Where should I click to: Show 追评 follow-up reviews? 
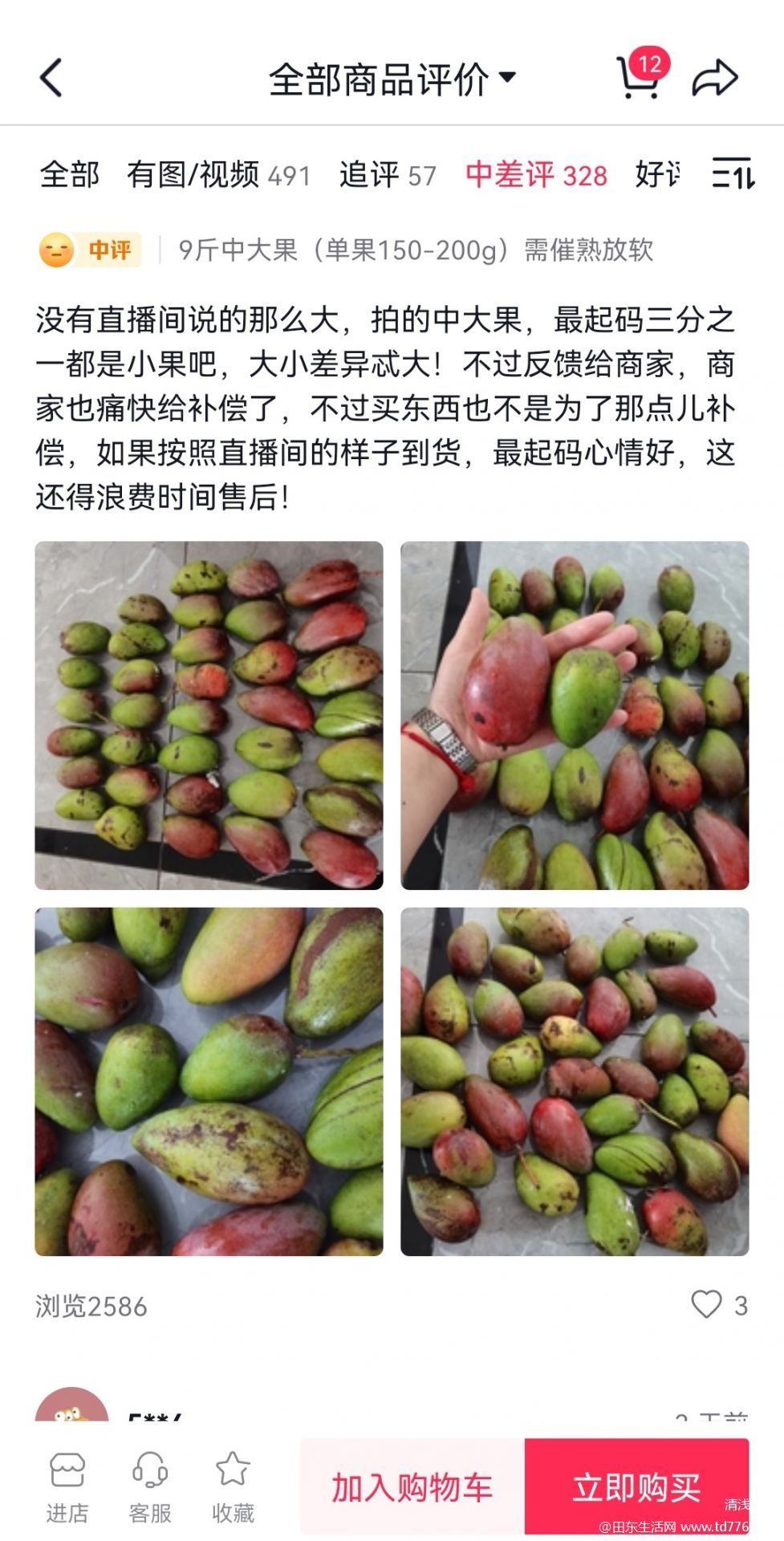[388, 174]
